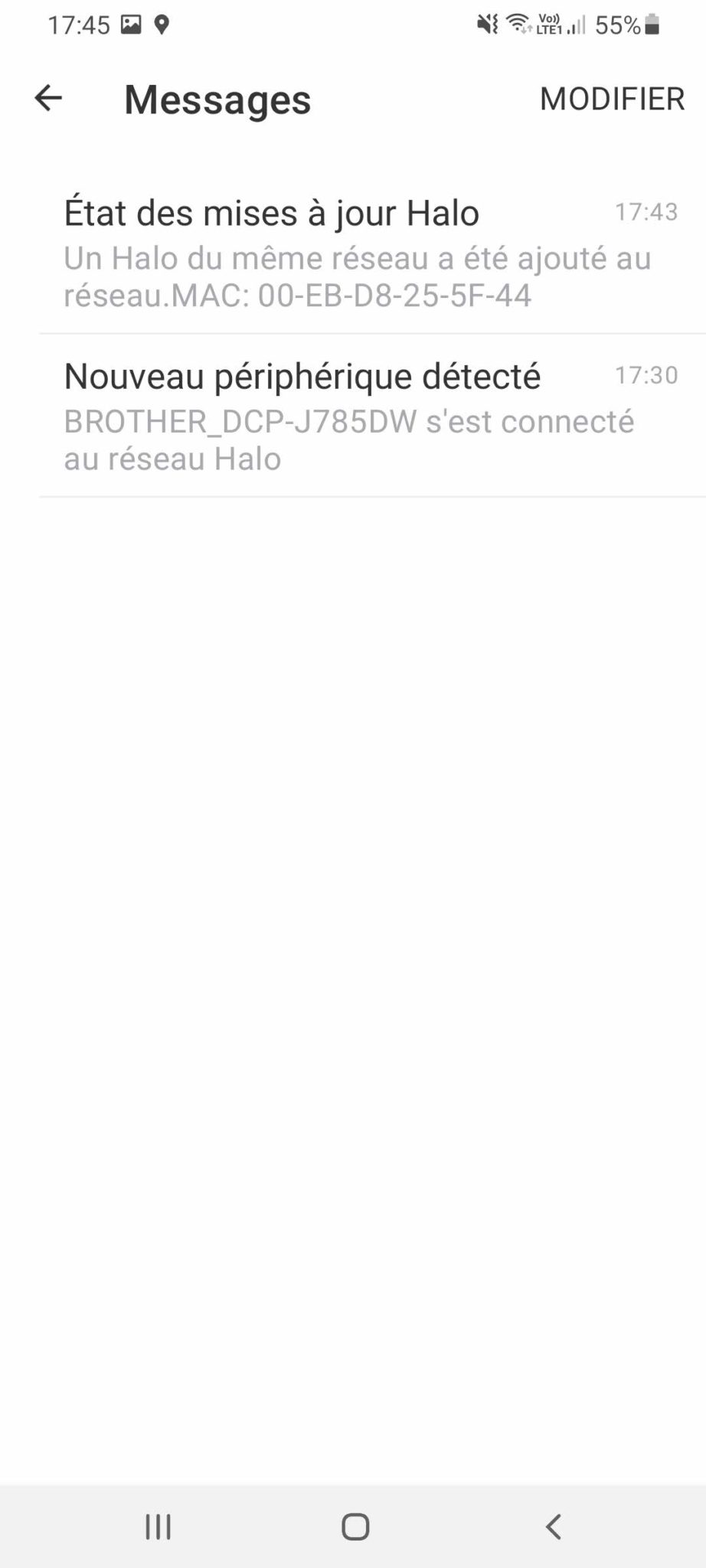Open the Nouveau périphérique détecté message
This screenshot has width=706, height=1568.
[372, 416]
